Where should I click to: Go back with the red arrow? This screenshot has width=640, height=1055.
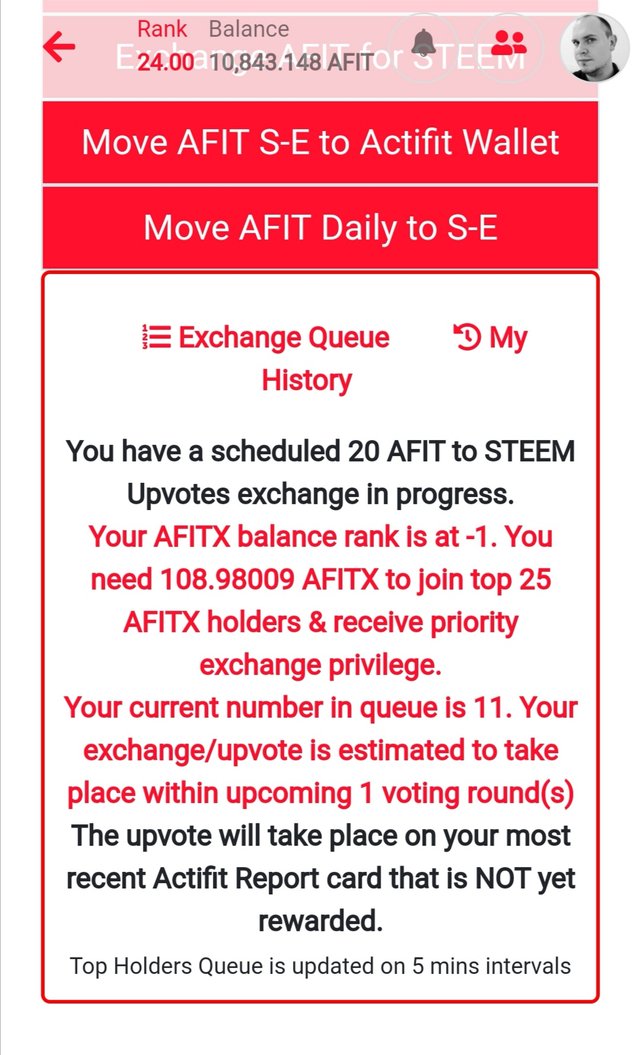pyautogui.click(x=60, y=47)
